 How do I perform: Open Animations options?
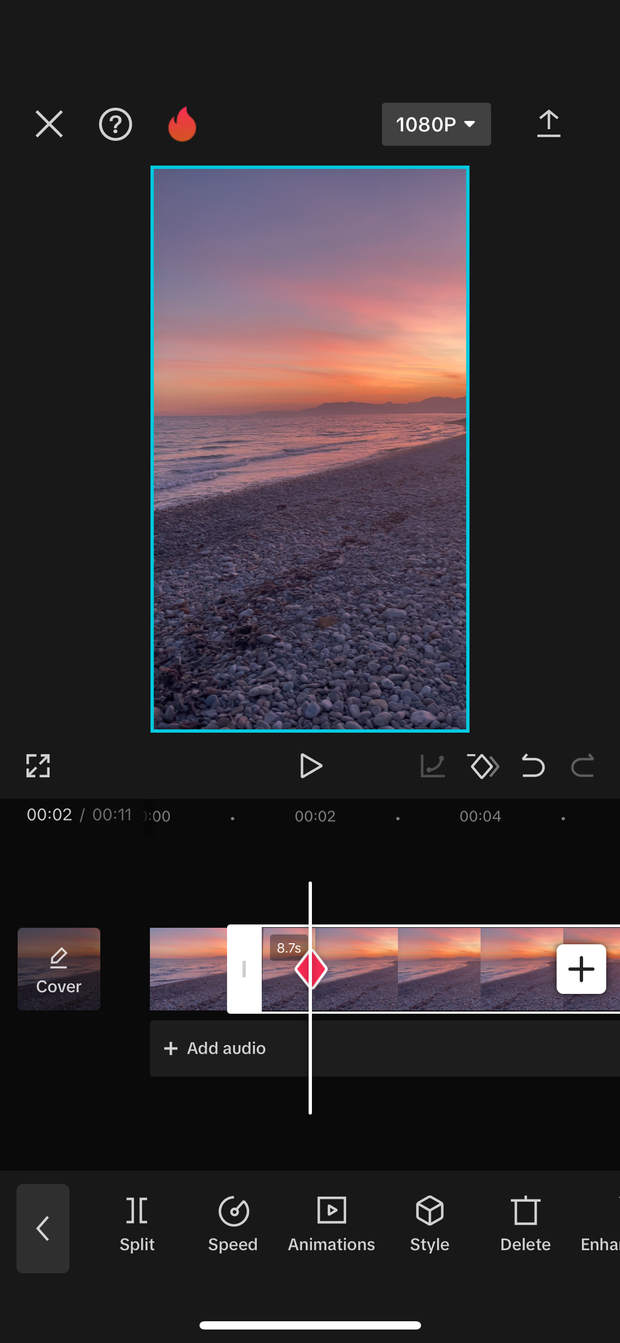pos(331,1224)
